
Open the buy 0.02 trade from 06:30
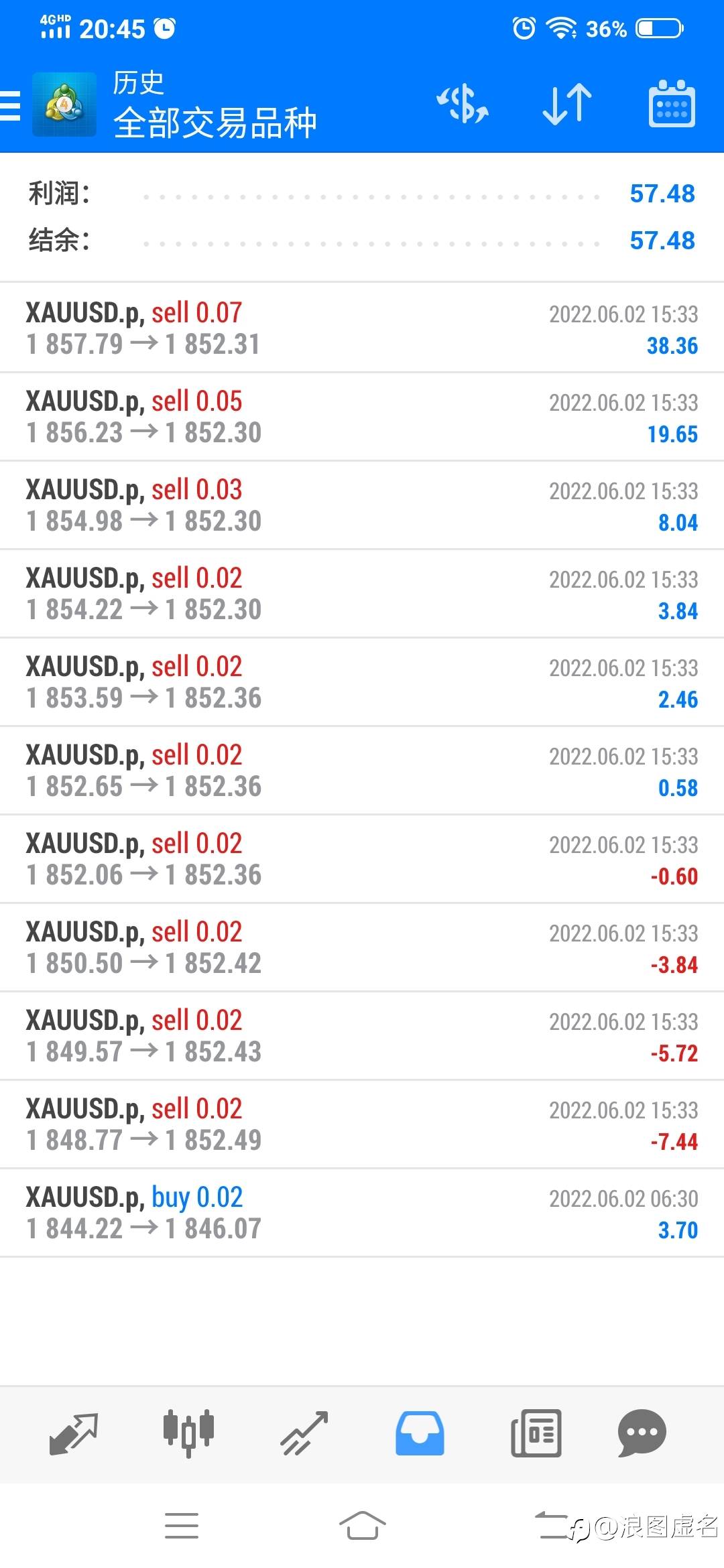point(362,1212)
